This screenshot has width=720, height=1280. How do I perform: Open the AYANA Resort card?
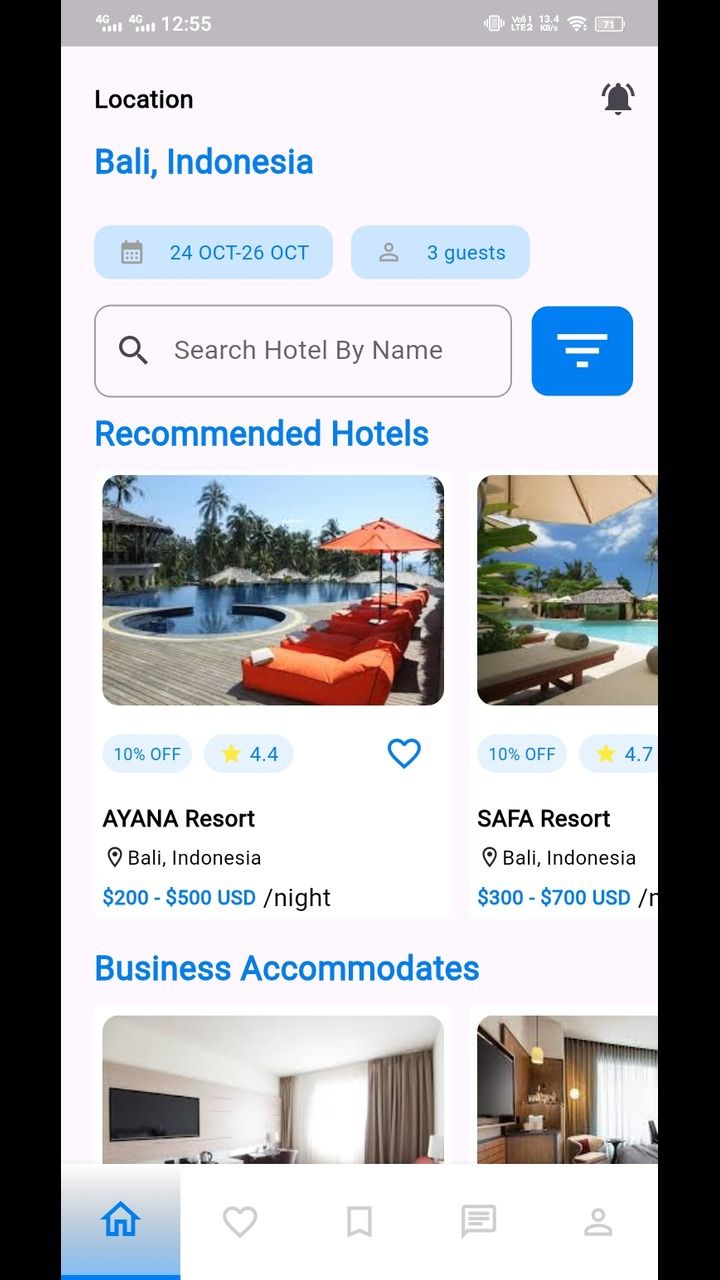[272, 590]
